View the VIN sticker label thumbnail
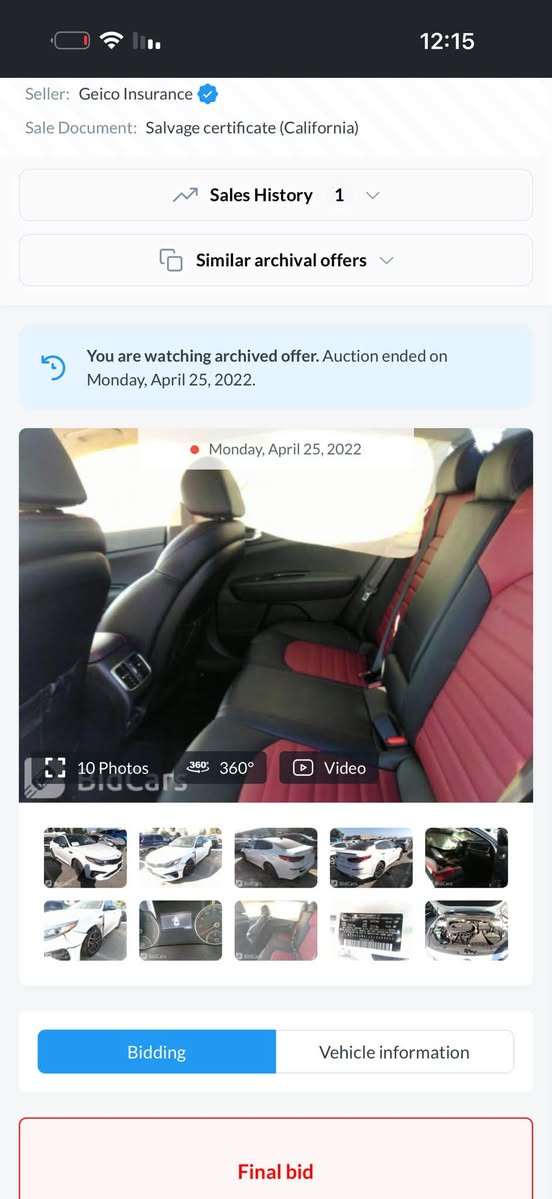Viewport: 552px width, 1199px height. [371, 931]
